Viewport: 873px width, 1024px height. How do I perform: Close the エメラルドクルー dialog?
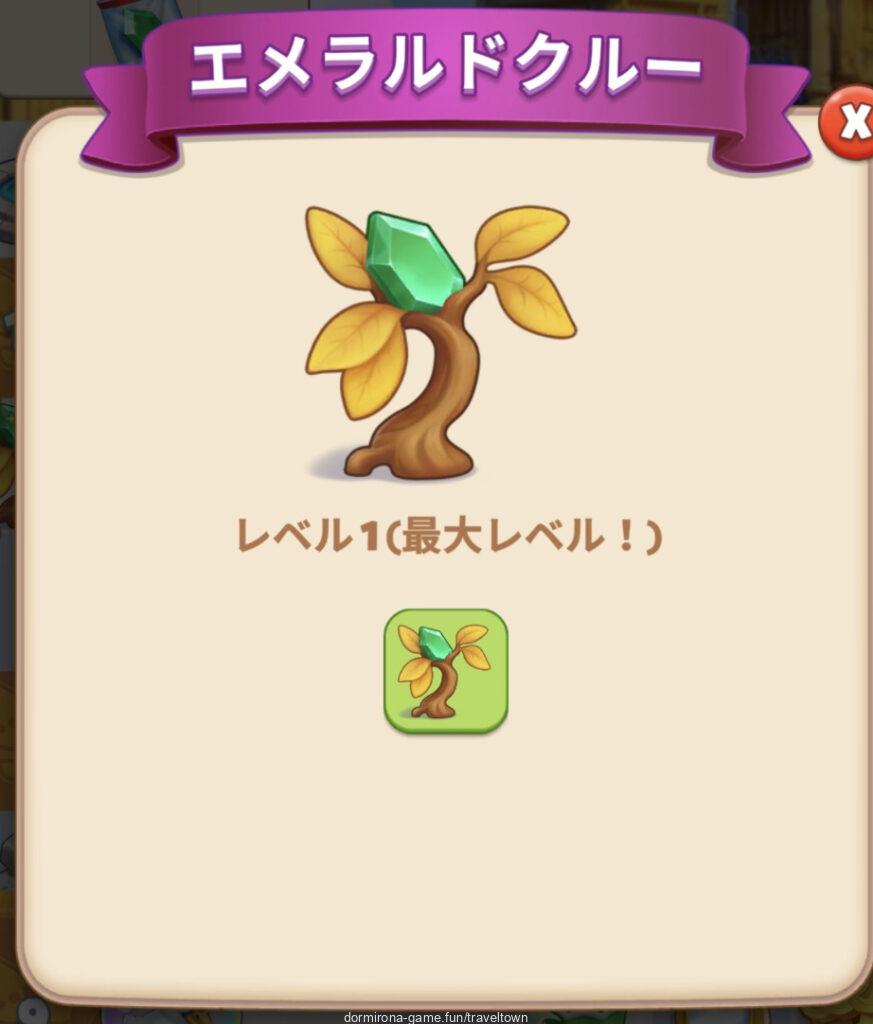click(x=850, y=123)
